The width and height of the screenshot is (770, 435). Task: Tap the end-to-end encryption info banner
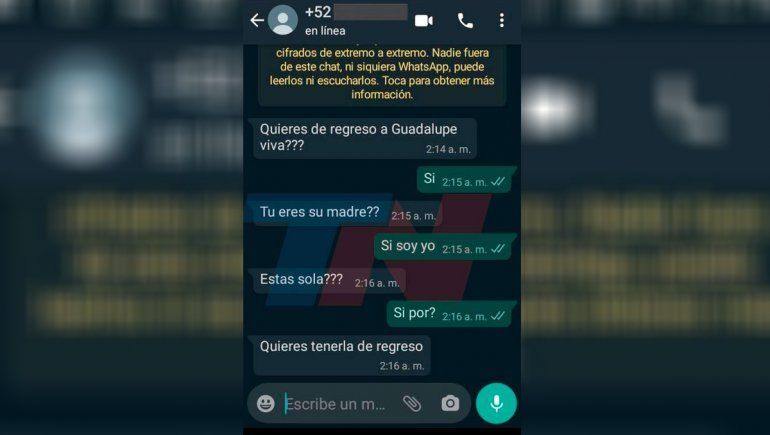[382, 73]
